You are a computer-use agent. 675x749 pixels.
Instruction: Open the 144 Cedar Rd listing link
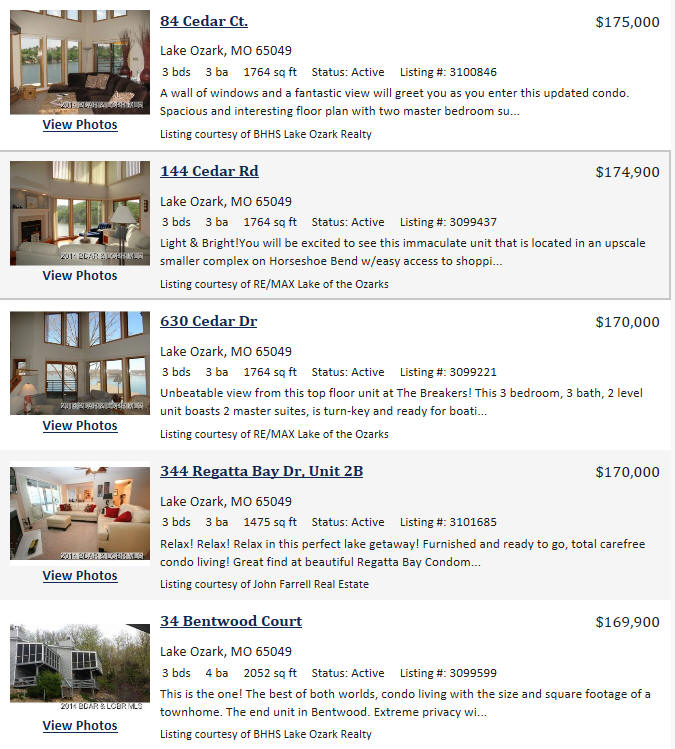coord(209,172)
